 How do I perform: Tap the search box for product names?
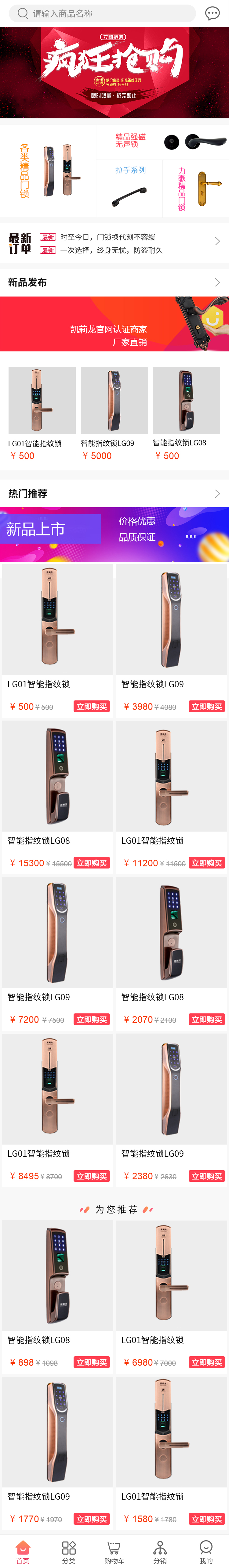[x=104, y=13]
